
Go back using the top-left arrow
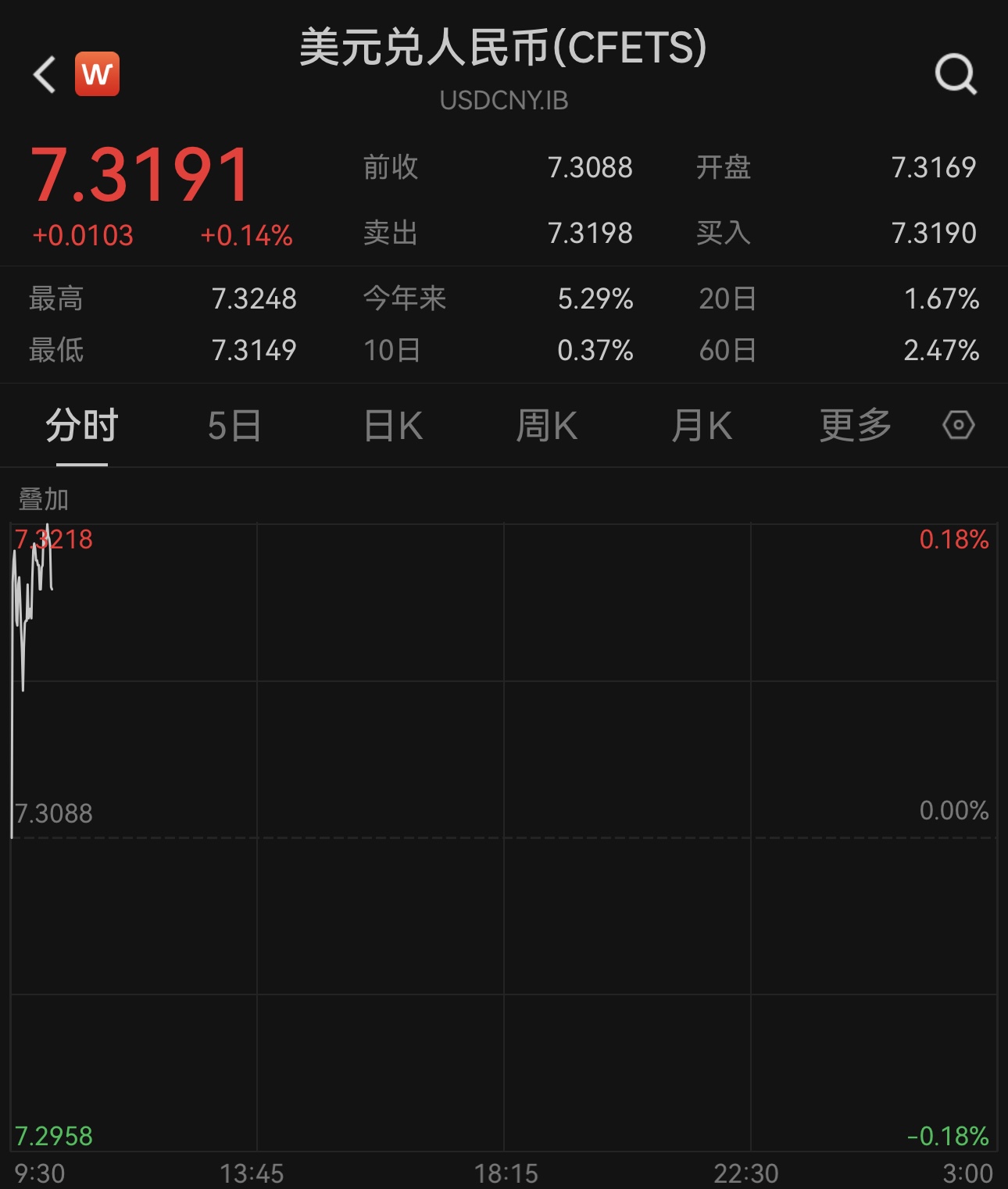(x=45, y=74)
